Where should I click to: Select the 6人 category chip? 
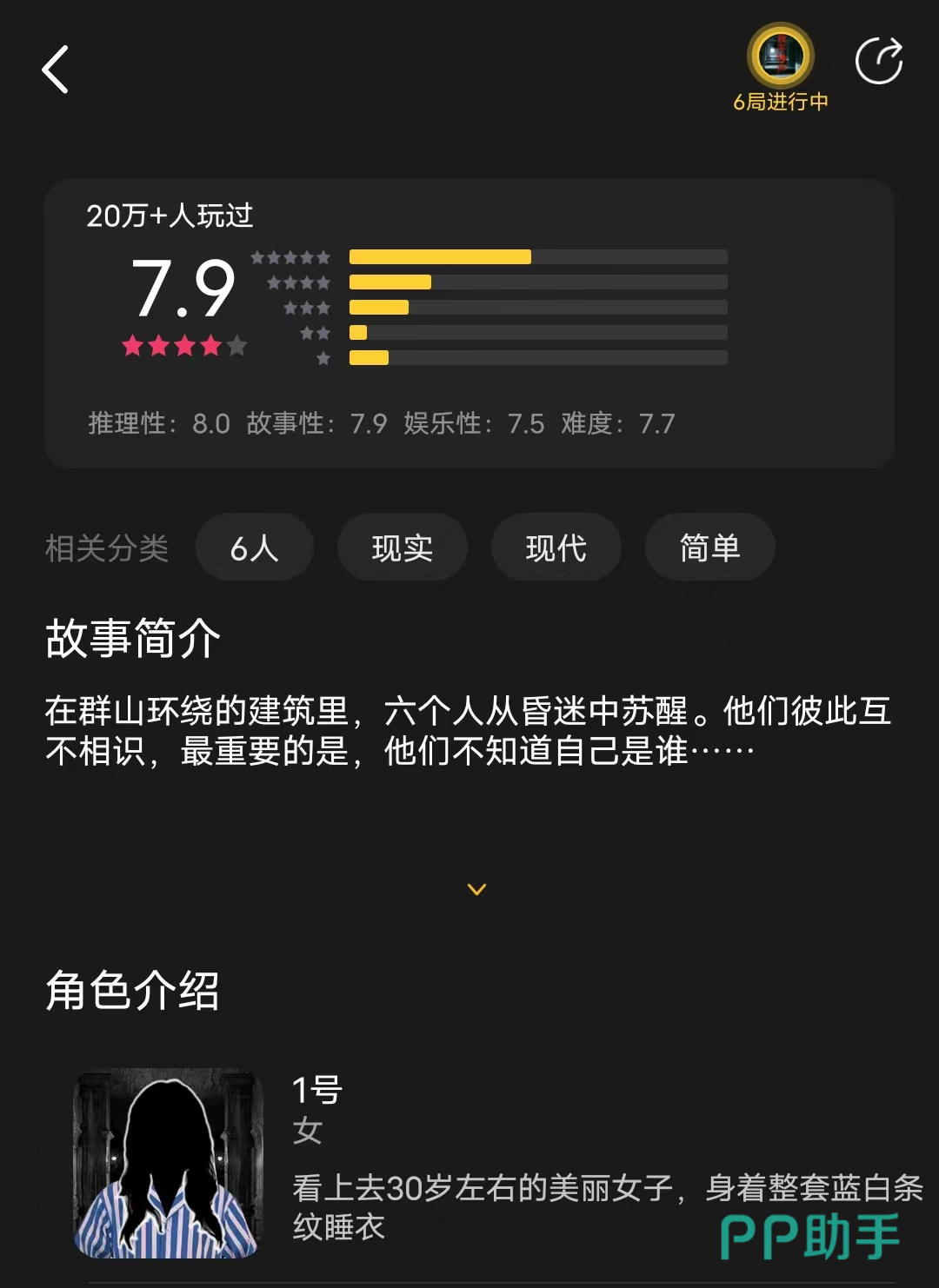tap(254, 548)
